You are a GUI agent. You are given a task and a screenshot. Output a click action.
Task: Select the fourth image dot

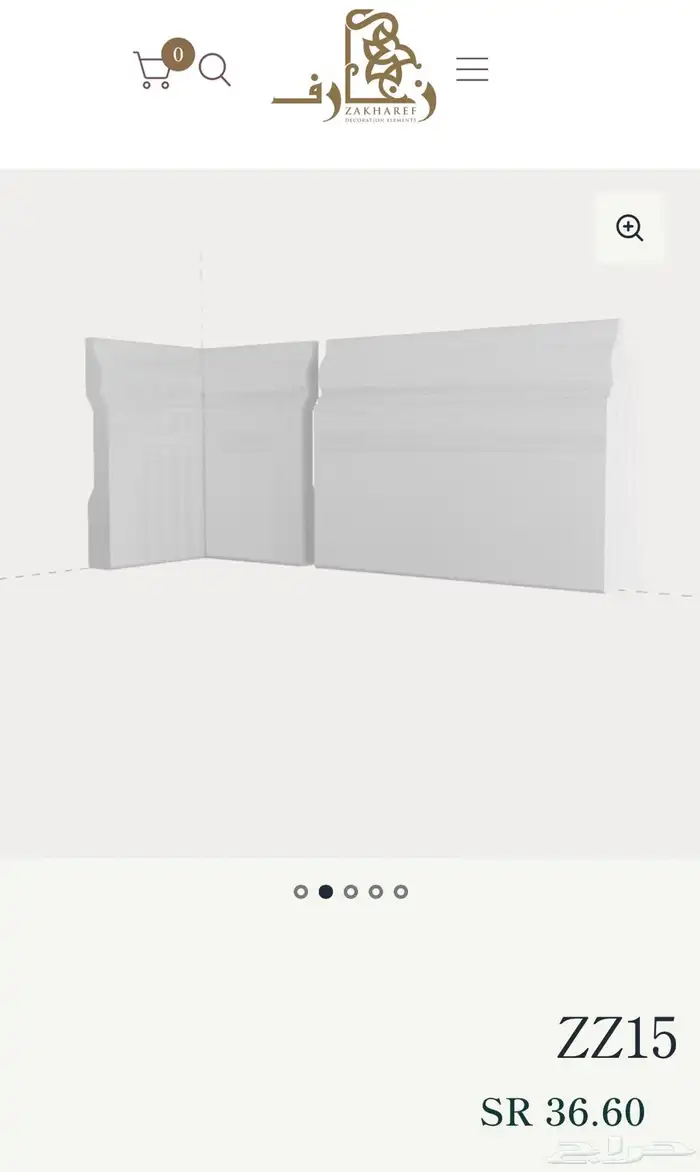[x=376, y=892]
